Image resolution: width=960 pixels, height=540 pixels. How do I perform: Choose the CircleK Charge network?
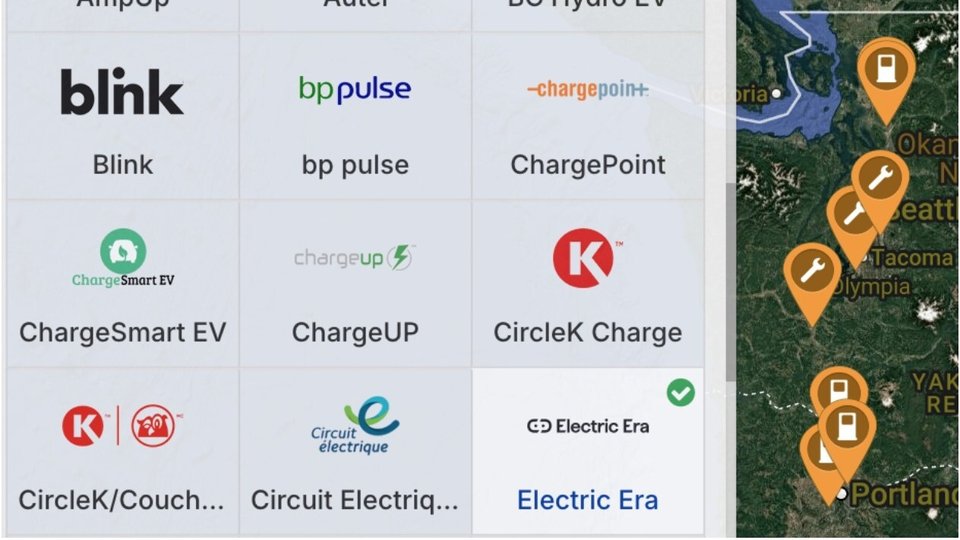588,284
